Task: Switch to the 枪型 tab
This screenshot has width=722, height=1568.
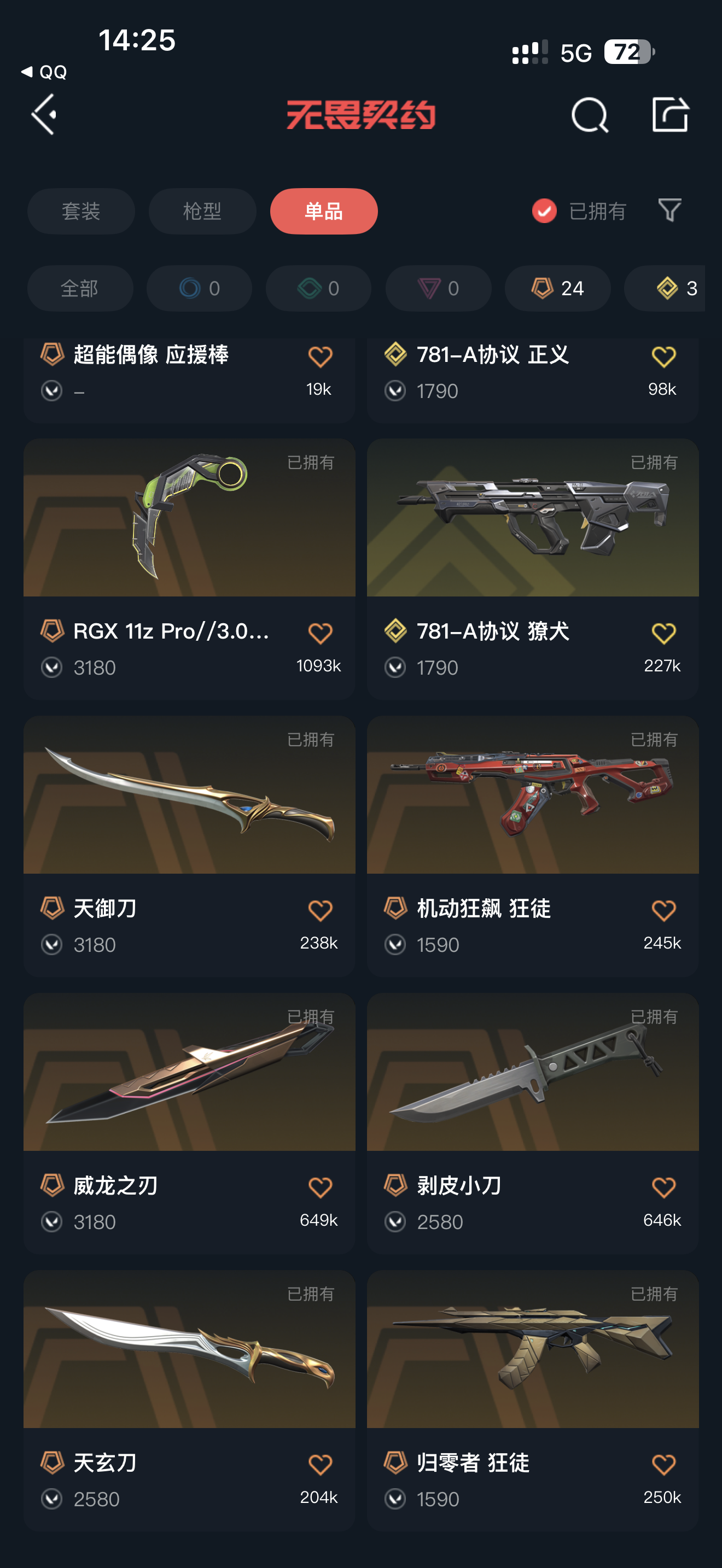Action: [x=202, y=211]
